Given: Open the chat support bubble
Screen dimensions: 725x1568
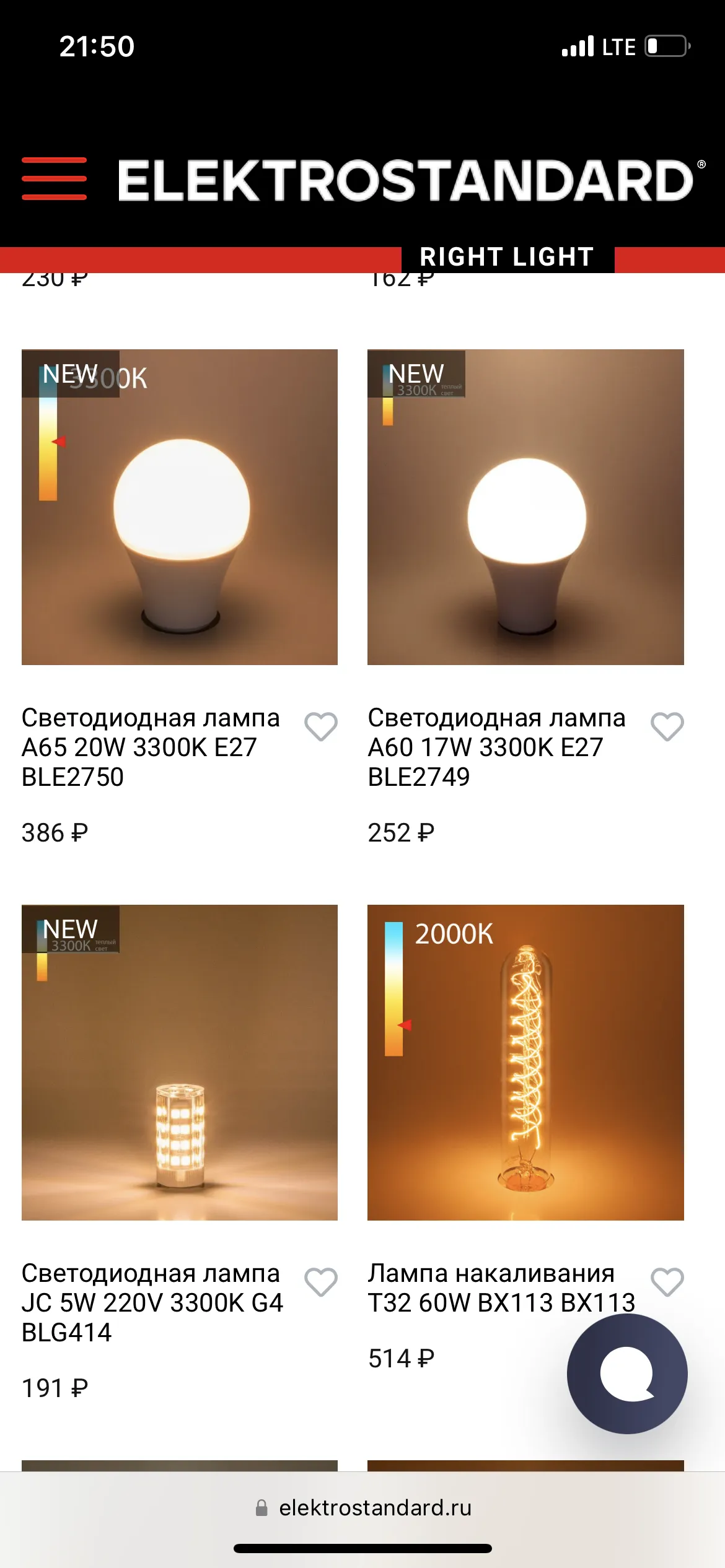Looking at the screenshot, I should click(x=627, y=1374).
